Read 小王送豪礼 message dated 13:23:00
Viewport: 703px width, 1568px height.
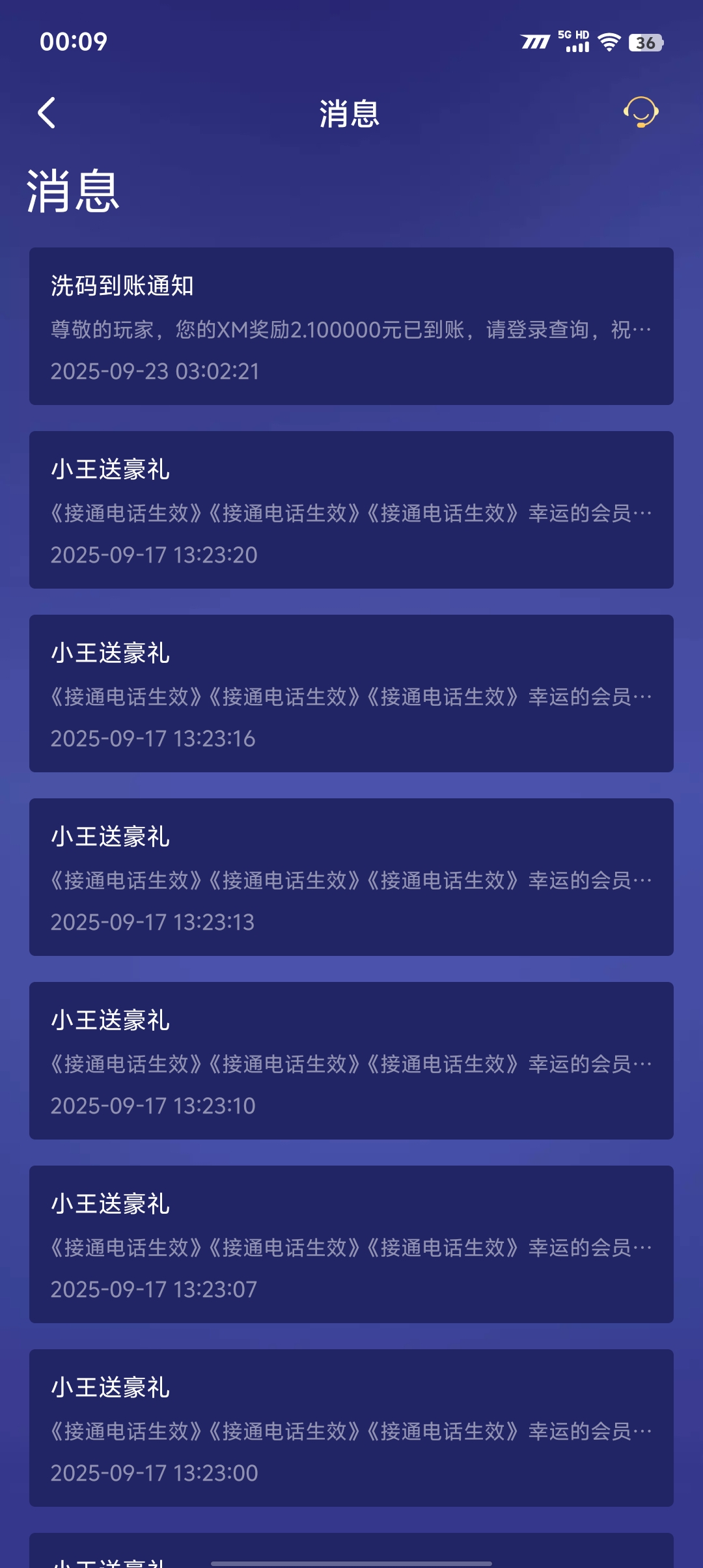[x=351, y=1428]
